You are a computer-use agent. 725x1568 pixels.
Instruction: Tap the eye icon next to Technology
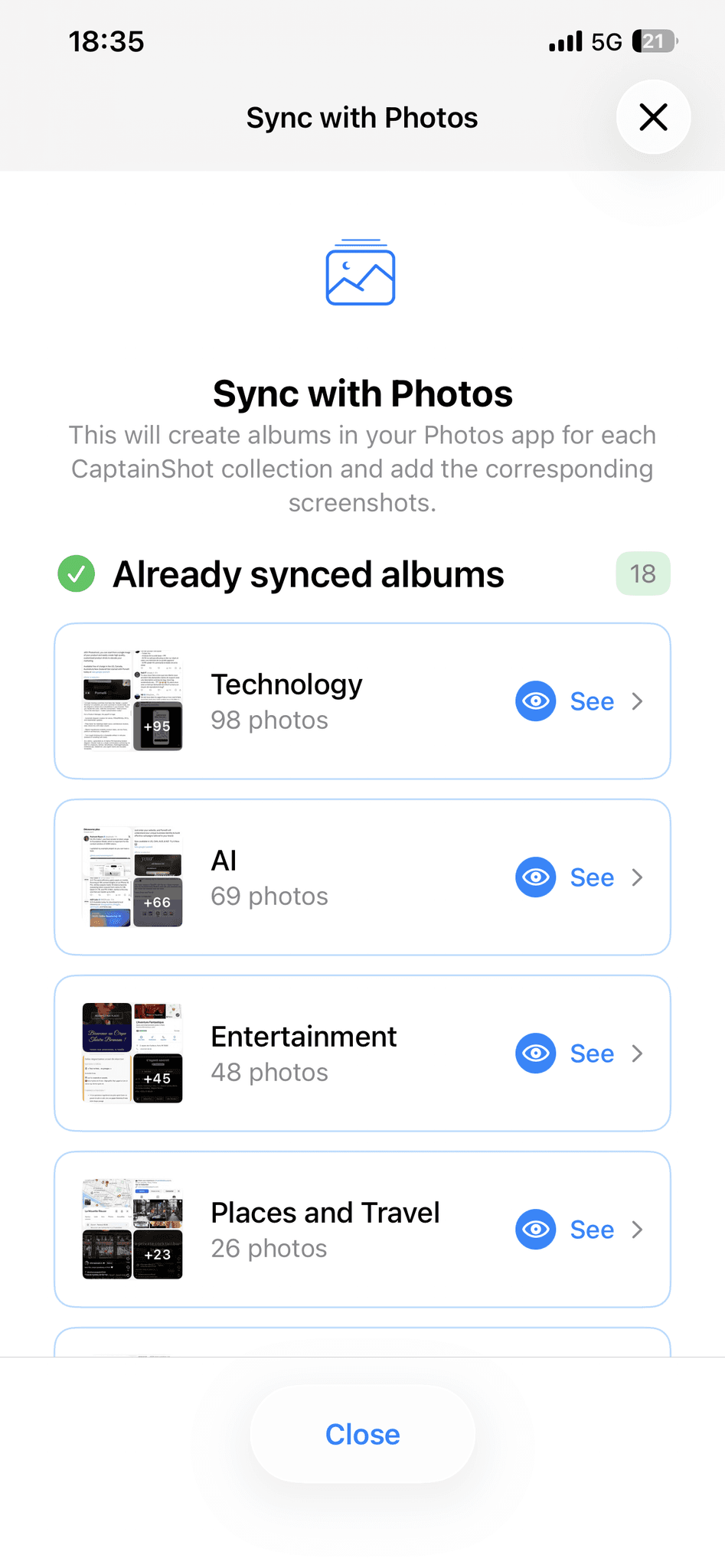[x=535, y=701]
